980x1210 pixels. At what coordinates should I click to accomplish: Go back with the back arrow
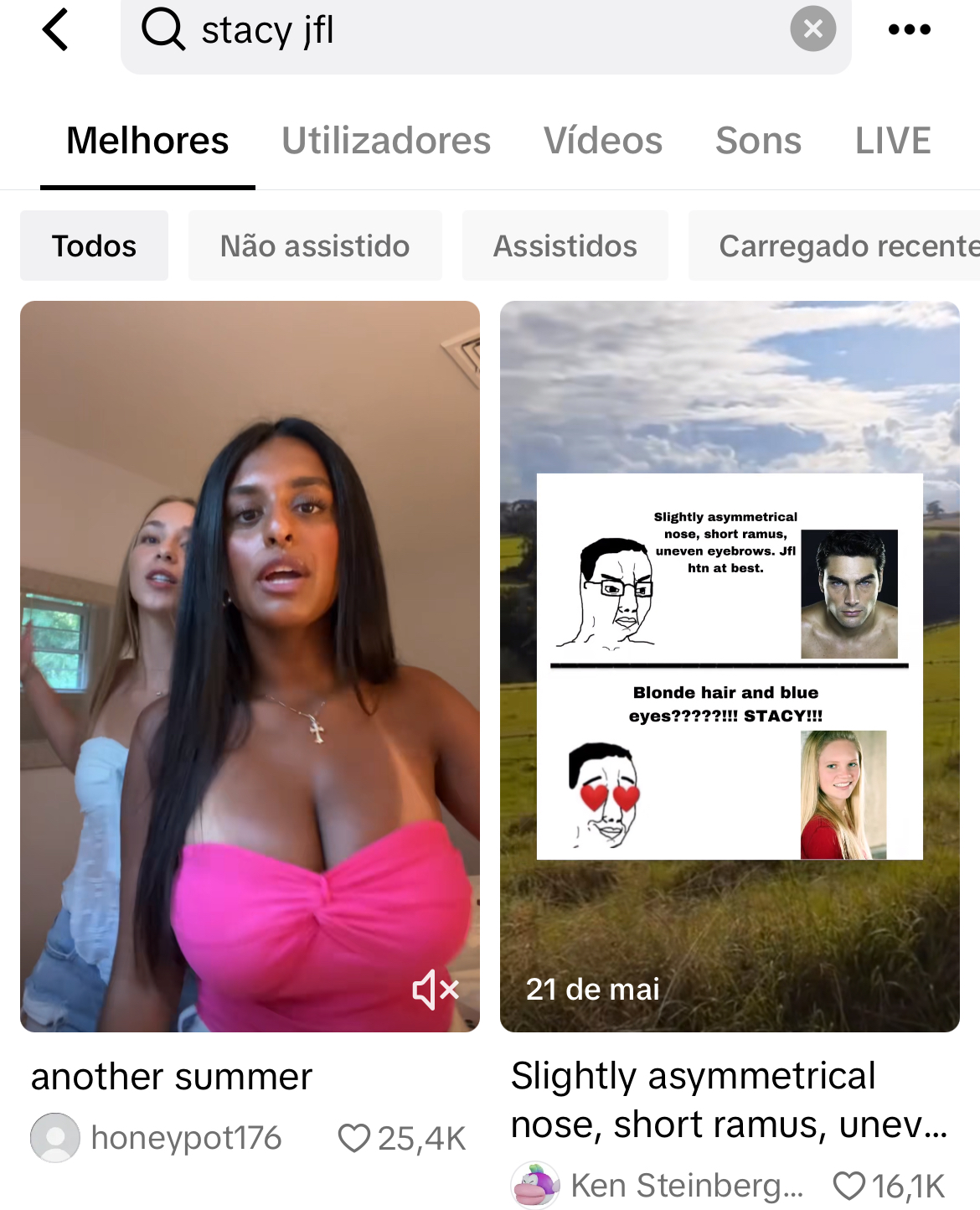55,30
